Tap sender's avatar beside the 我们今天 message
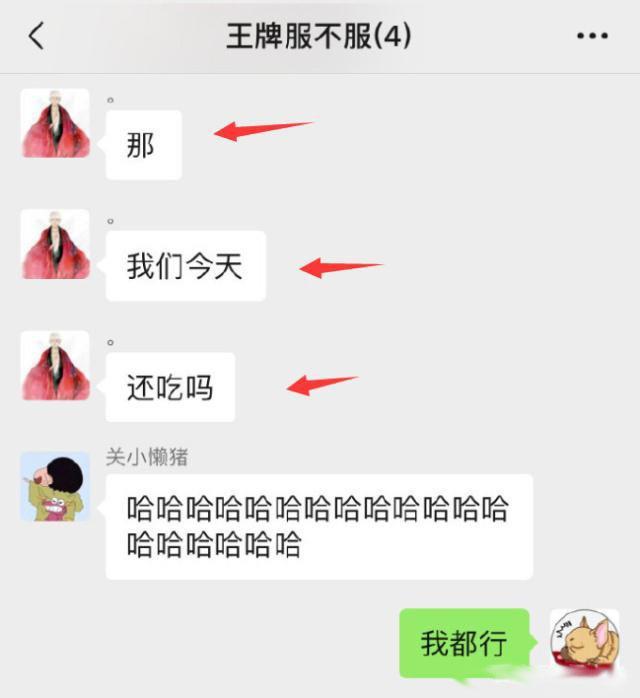This screenshot has height=698, width=640. 55,244
